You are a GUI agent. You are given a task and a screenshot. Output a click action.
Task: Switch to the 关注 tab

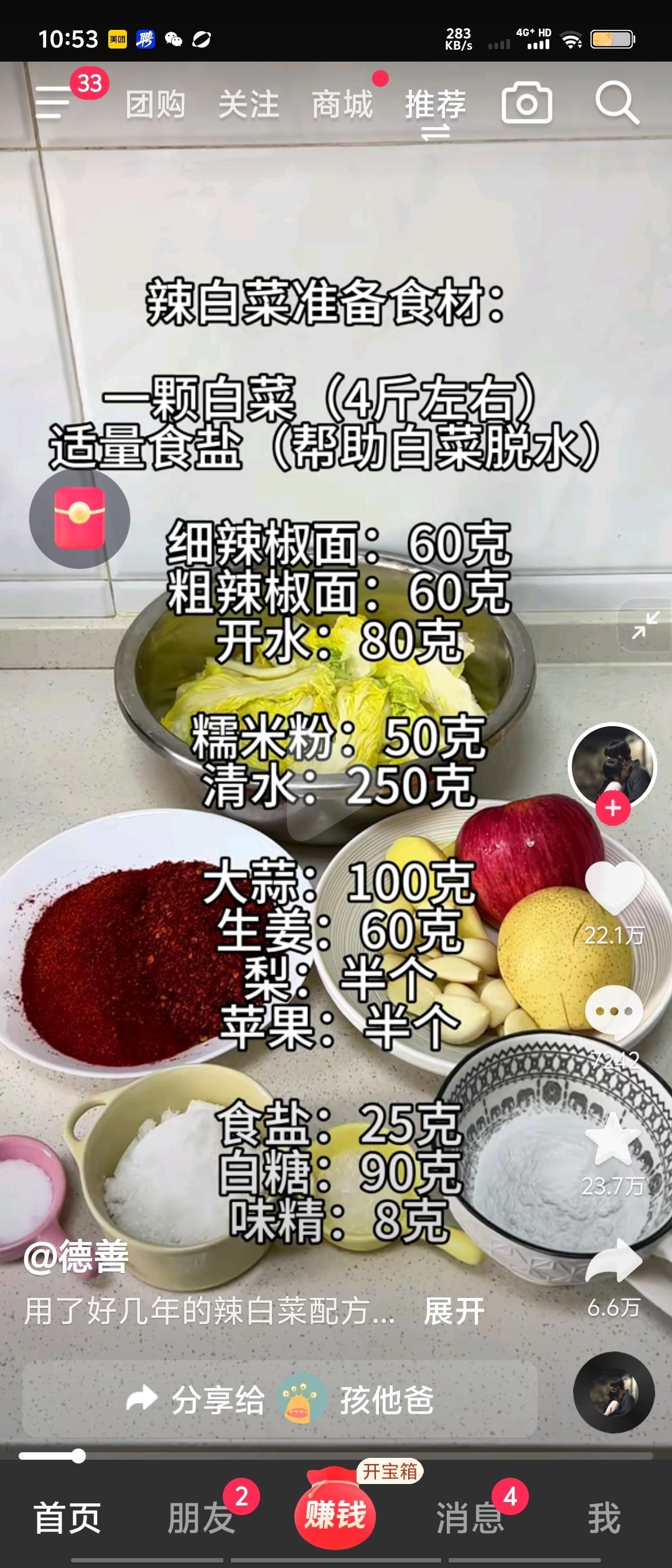248,104
